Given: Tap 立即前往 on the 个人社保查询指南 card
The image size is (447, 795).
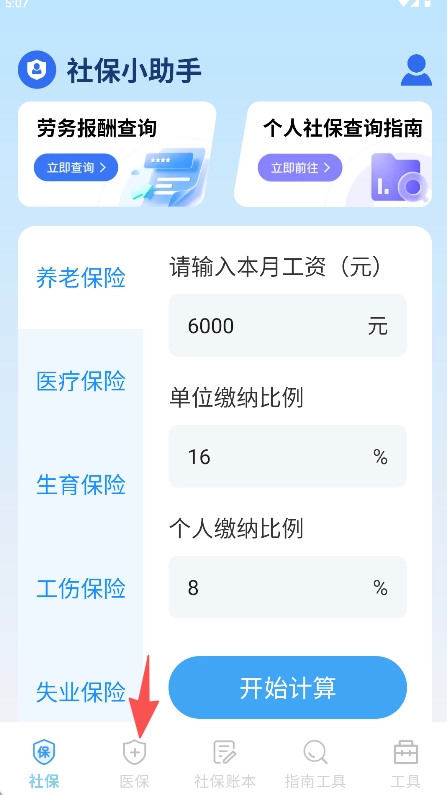Looking at the screenshot, I should point(300,168).
